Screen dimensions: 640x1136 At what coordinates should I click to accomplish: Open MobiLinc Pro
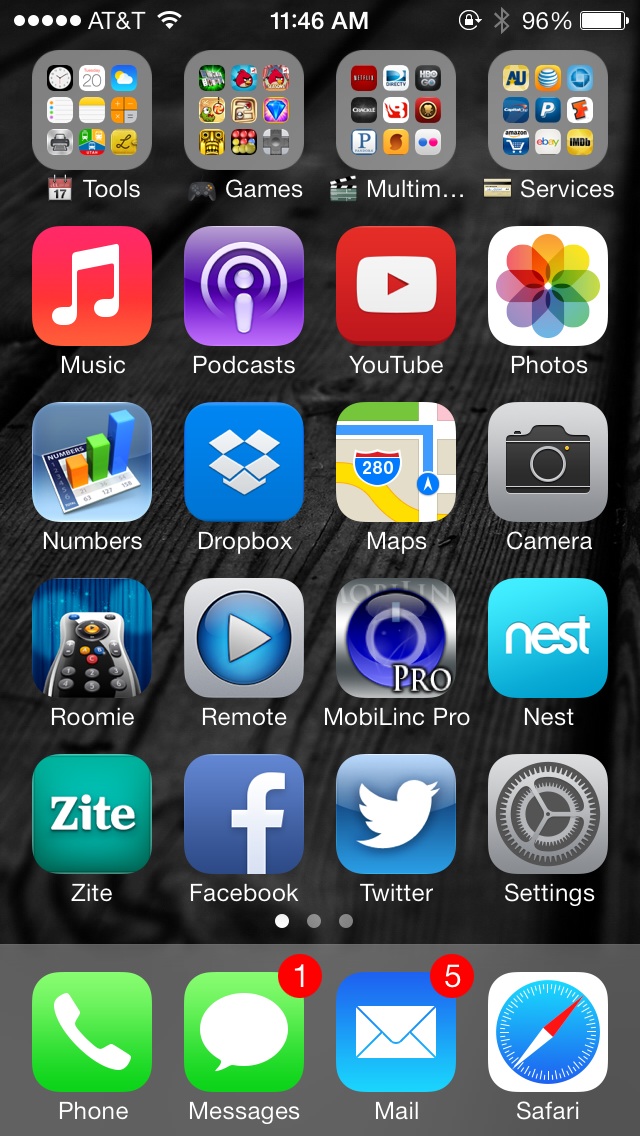tap(396, 638)
